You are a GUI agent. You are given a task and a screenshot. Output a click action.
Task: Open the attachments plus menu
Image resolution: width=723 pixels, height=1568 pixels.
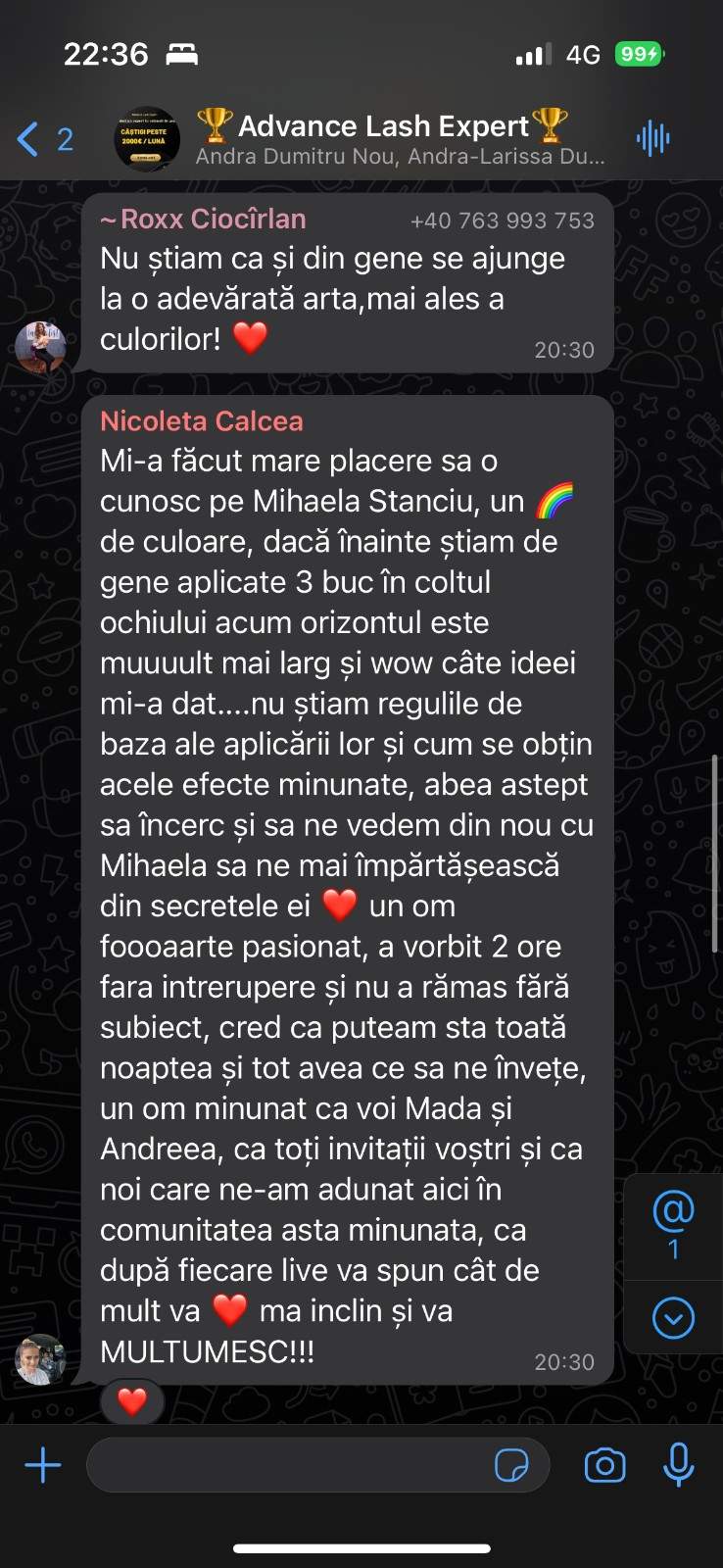coord(43,1466)
